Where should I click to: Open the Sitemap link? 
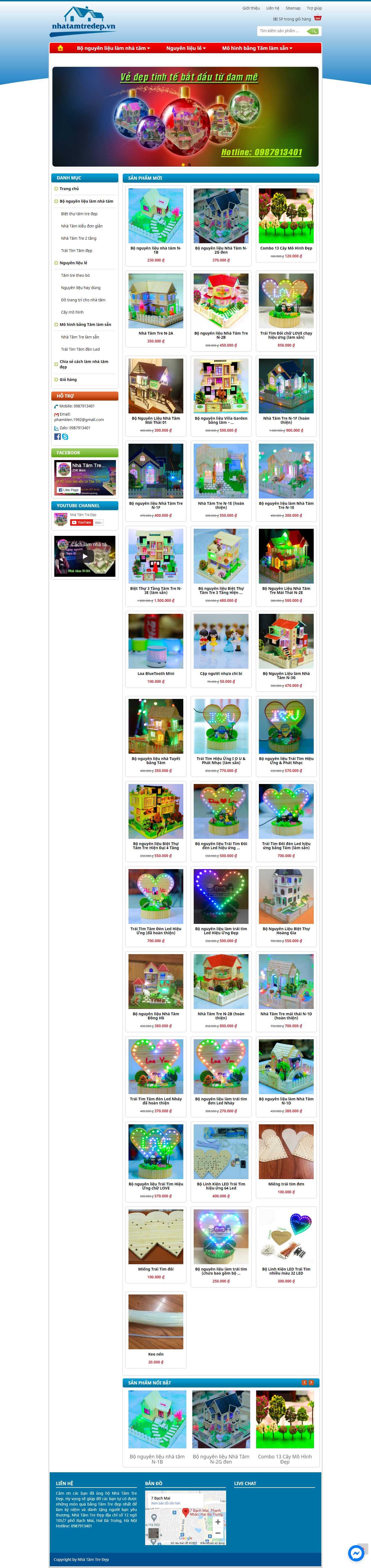point(293,8)
